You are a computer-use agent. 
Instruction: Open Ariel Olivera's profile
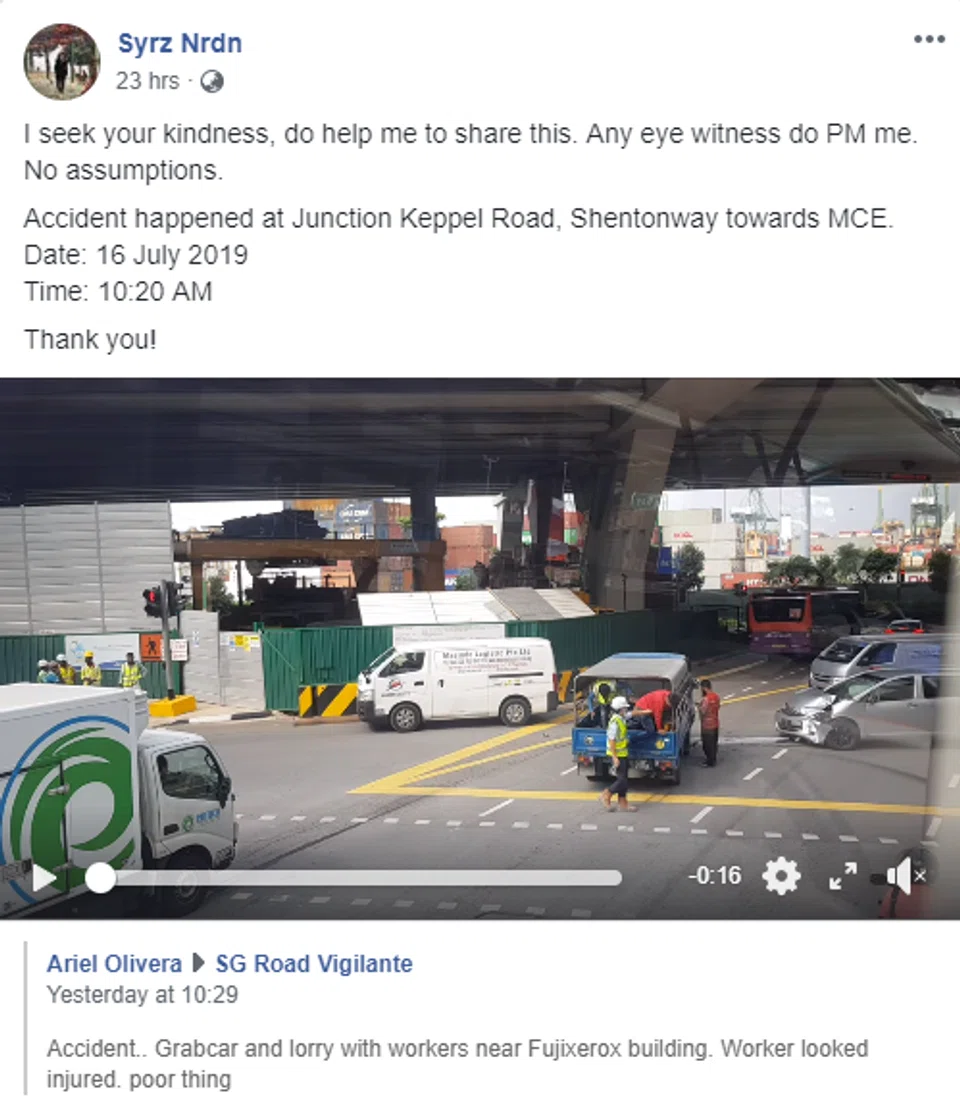(114, 964)
